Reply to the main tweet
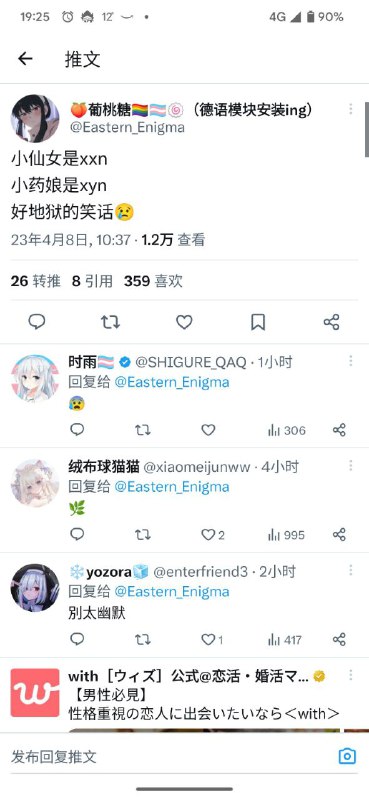 pos(37,322)
